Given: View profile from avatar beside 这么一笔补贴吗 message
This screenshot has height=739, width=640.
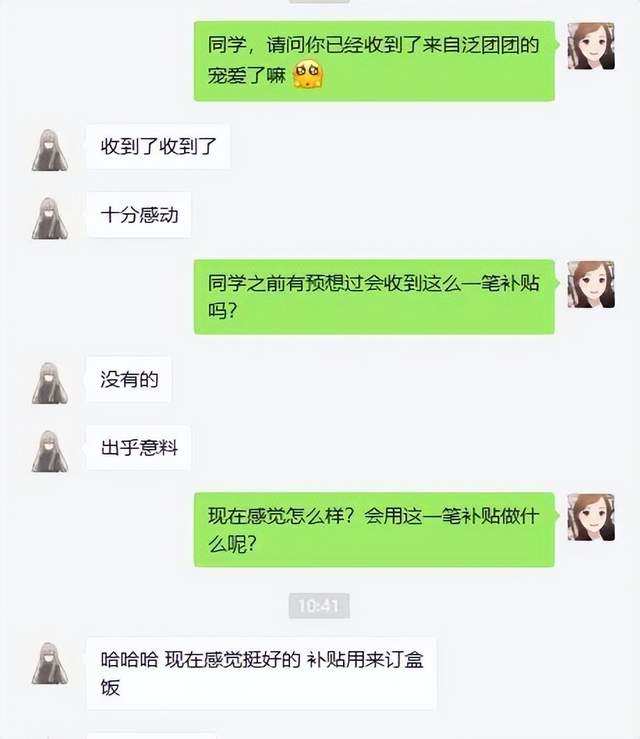Looking at the screenshot, I should pos(591,285).
